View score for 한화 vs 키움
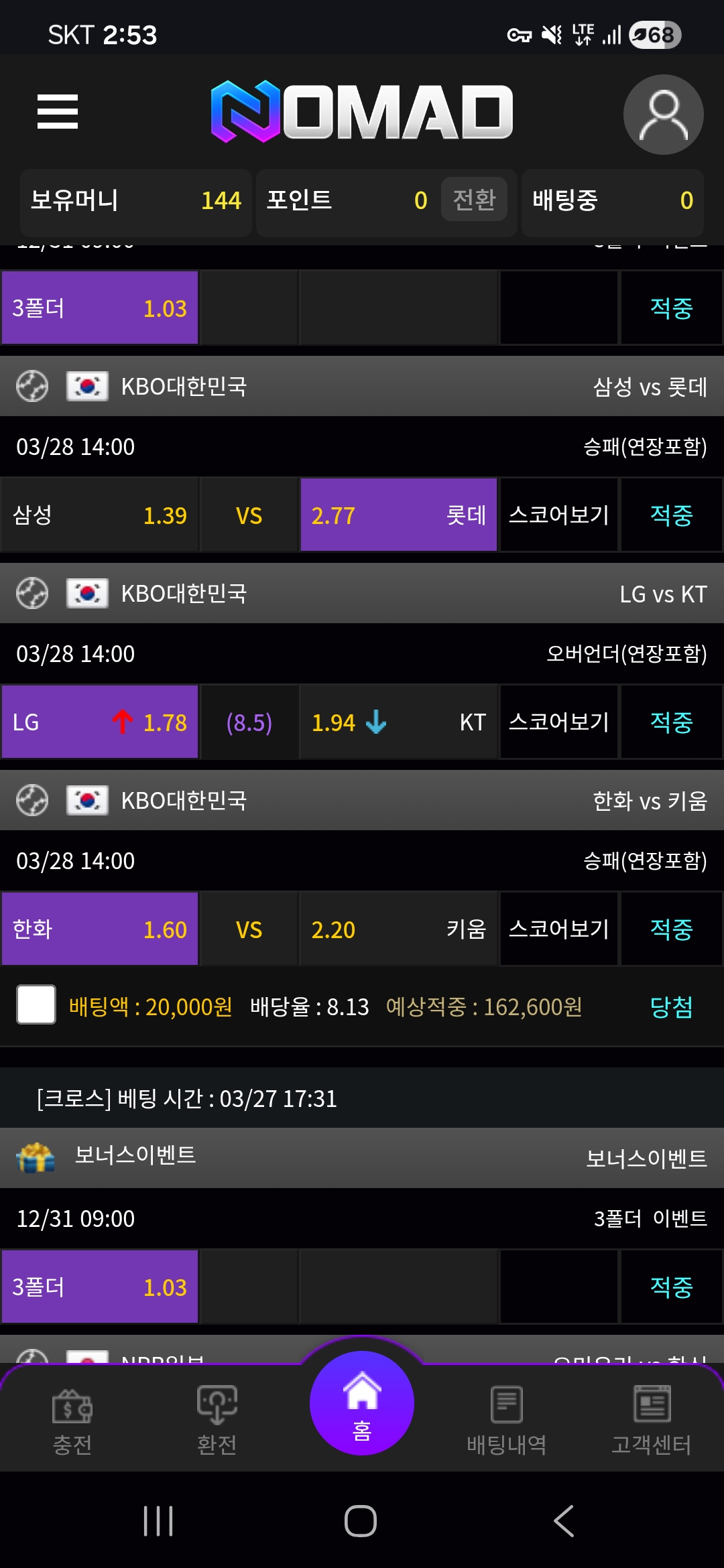Screen dimensions: 724x1568 [558, 929]
